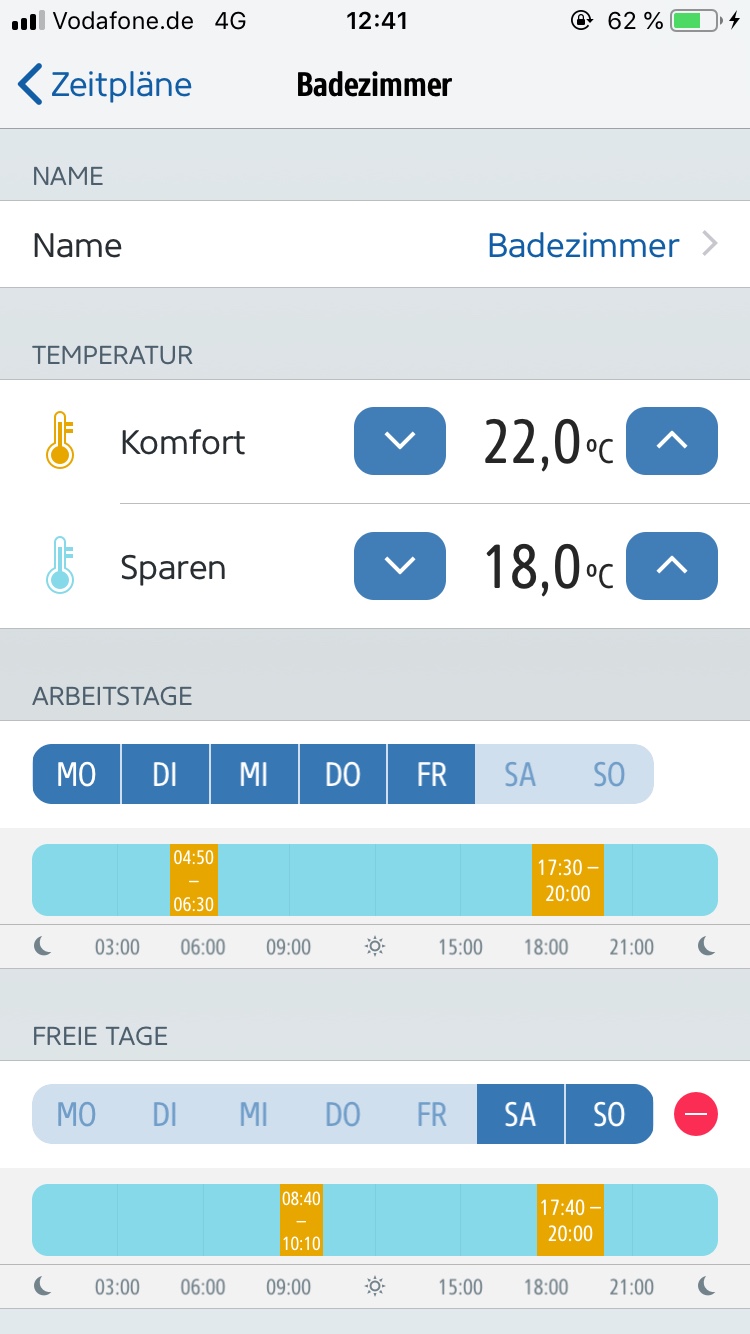This screenshot has width=750, height=1334.
Task: Open the Name row to rename Badezimmer
Action: pos(375,245)
